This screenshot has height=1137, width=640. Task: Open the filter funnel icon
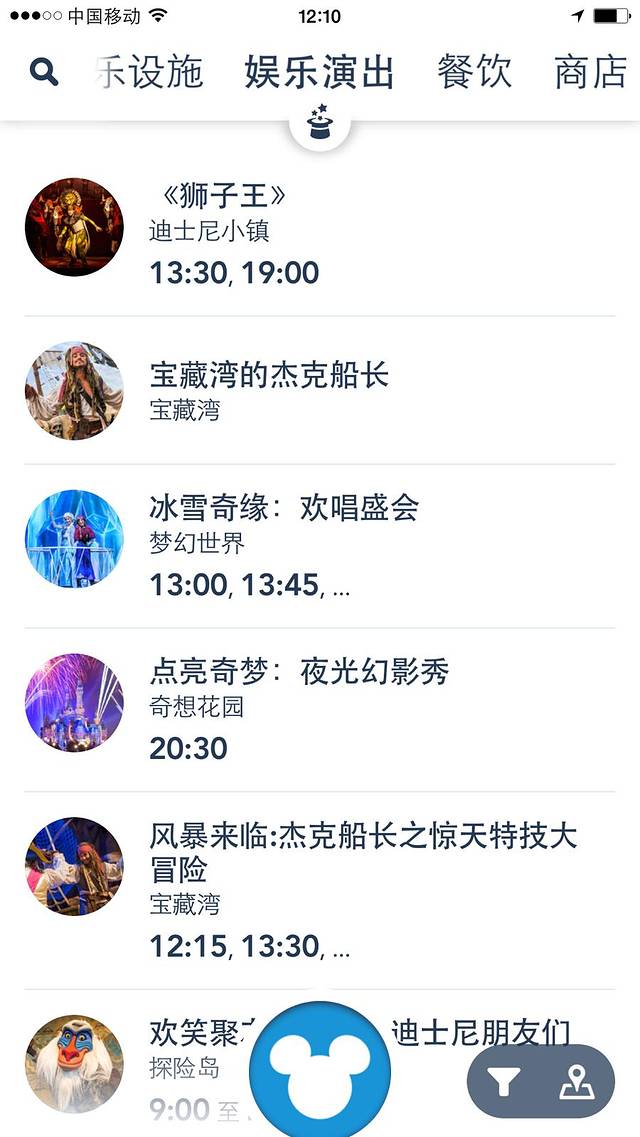(x=506, y=1081)
